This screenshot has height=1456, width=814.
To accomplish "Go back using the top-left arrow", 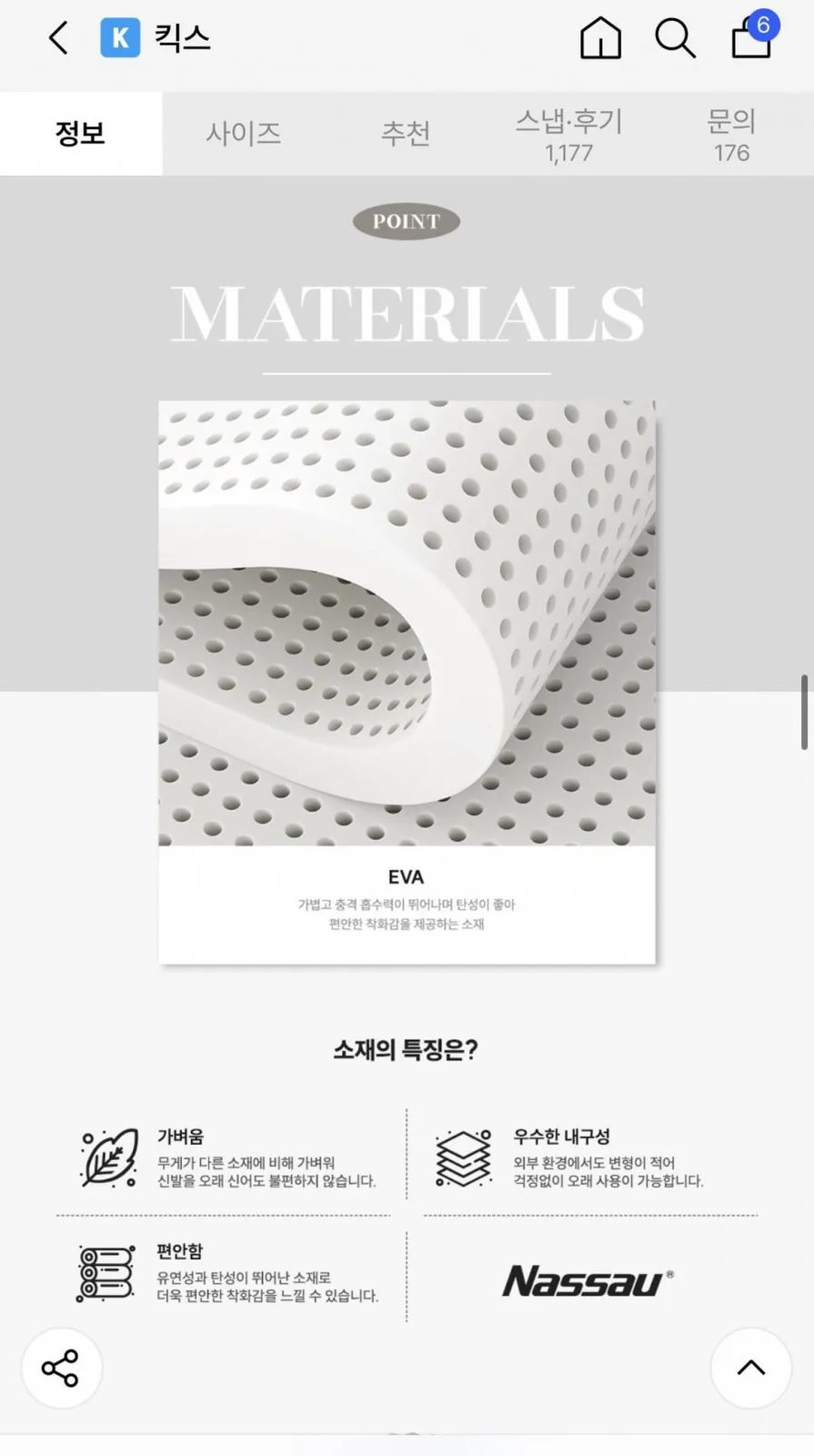I will click(58, 38).
